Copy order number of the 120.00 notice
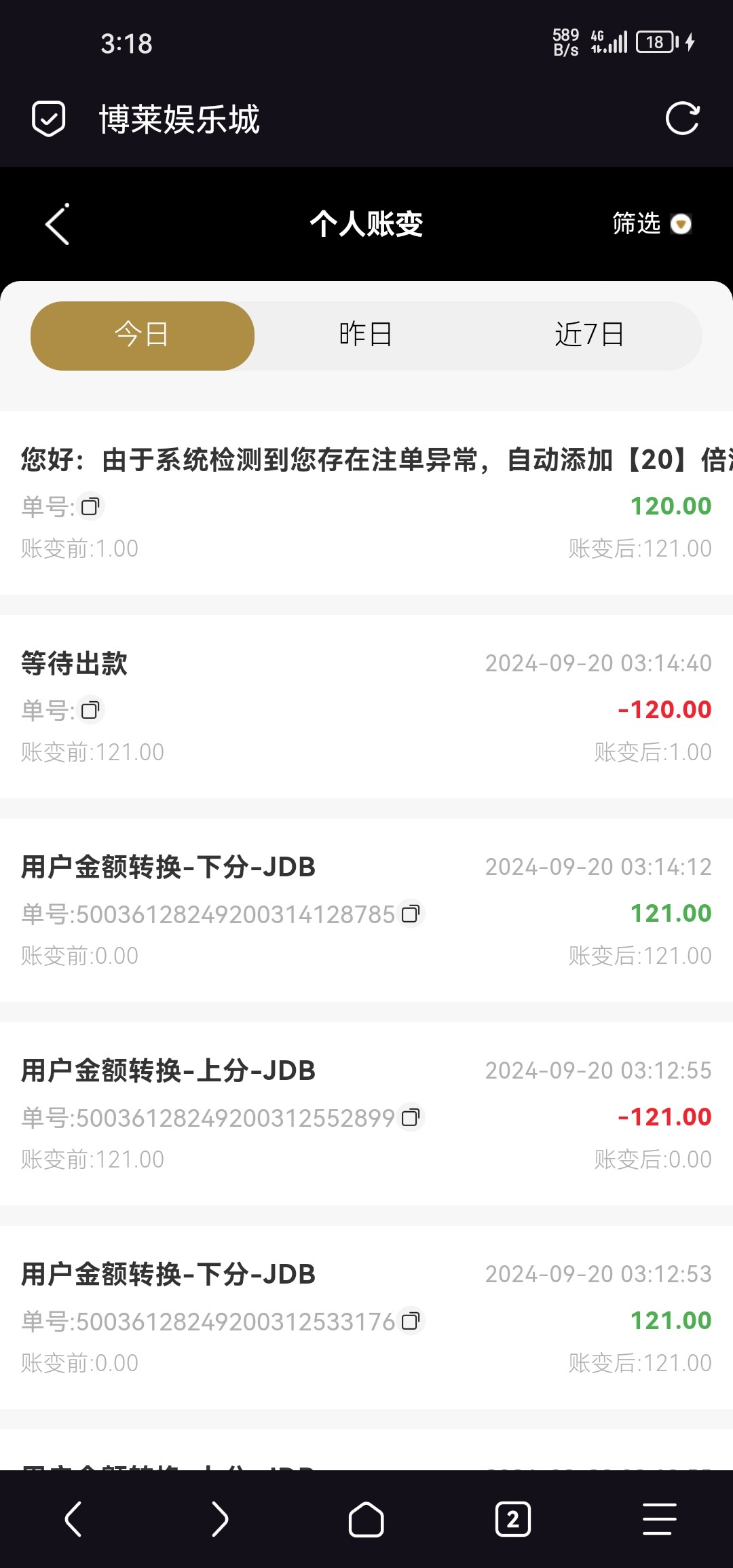The height and width of the screenshot is (1568, 733). [90, 506]
